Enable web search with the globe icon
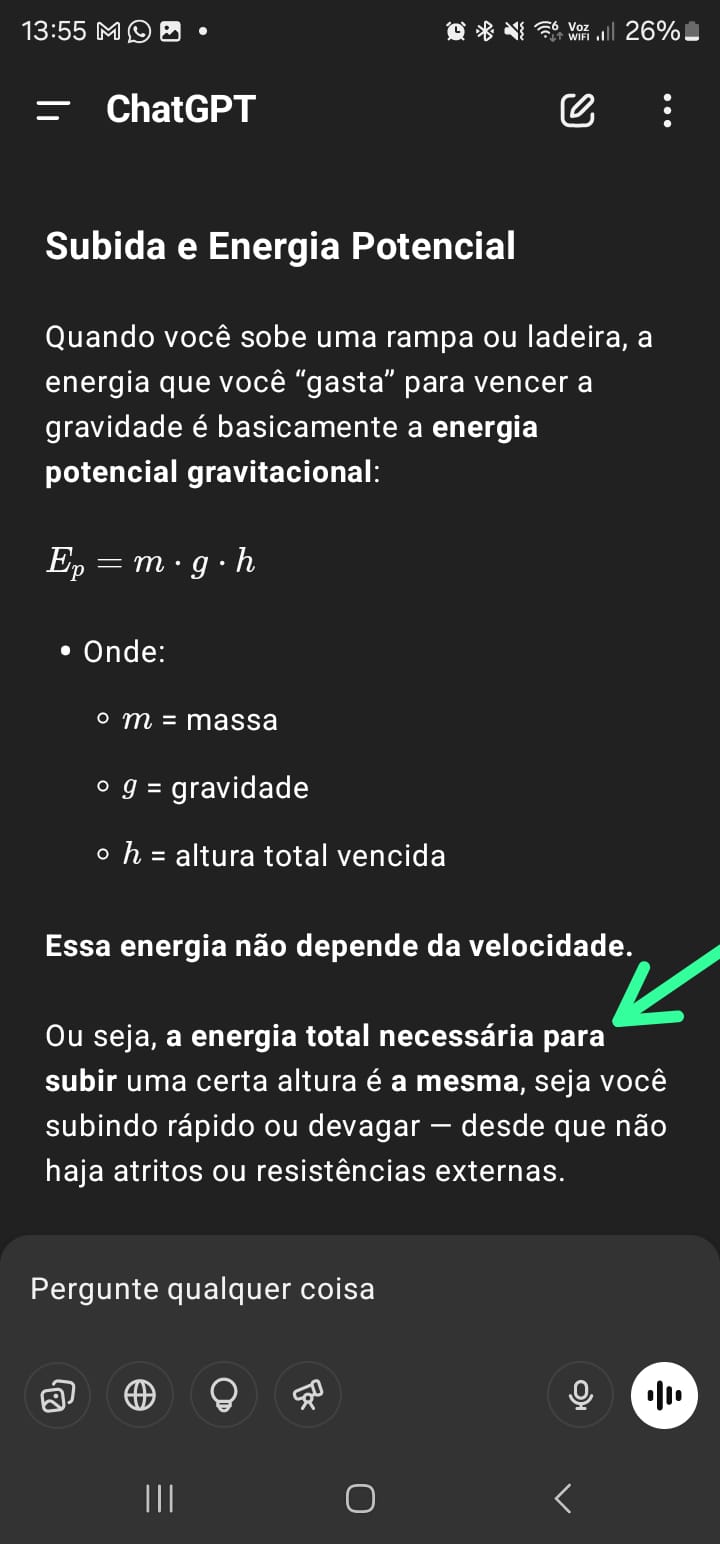Viewport: 720px width, 1544px height. [x=140, y=1394]
